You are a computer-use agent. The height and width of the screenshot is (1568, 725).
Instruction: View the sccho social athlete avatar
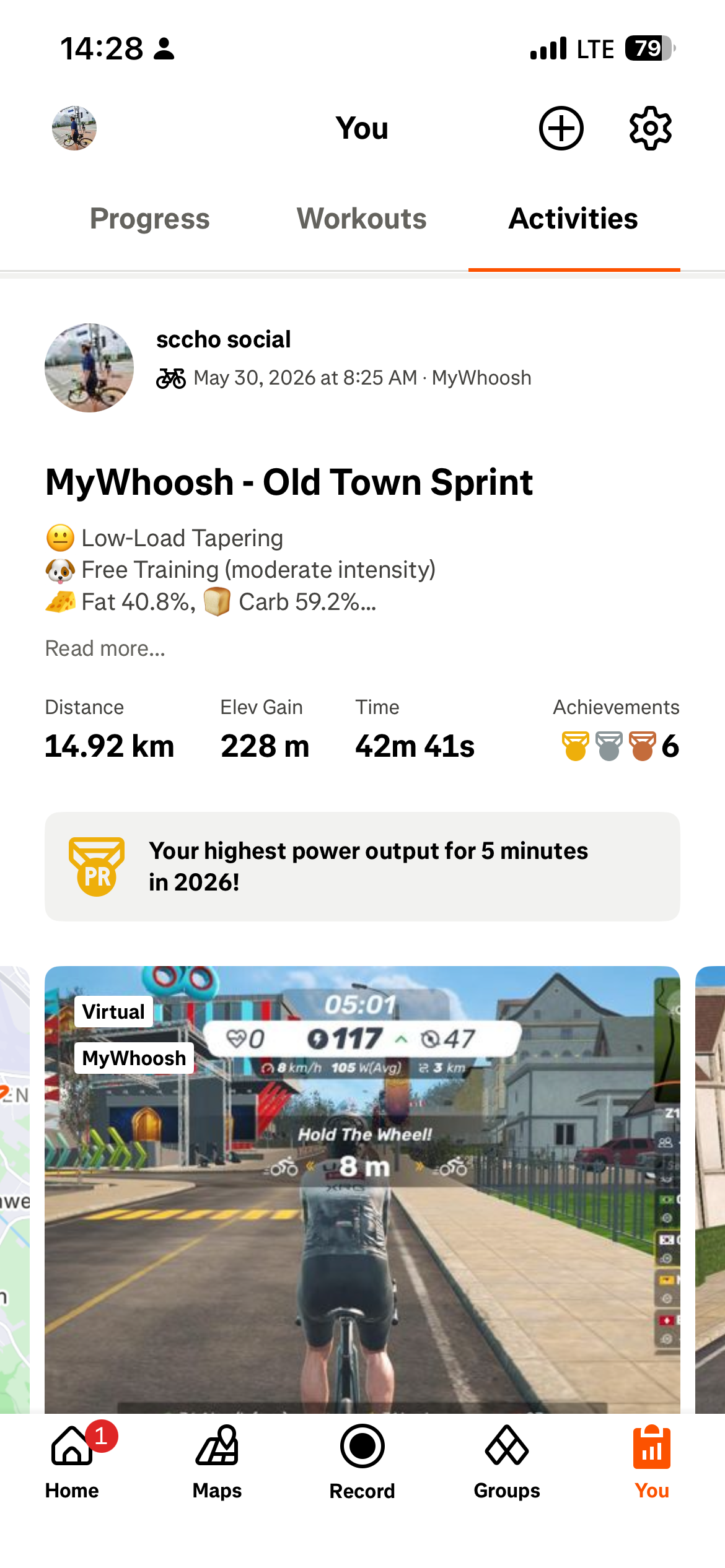pyautogui.click(x=89, y=368)
